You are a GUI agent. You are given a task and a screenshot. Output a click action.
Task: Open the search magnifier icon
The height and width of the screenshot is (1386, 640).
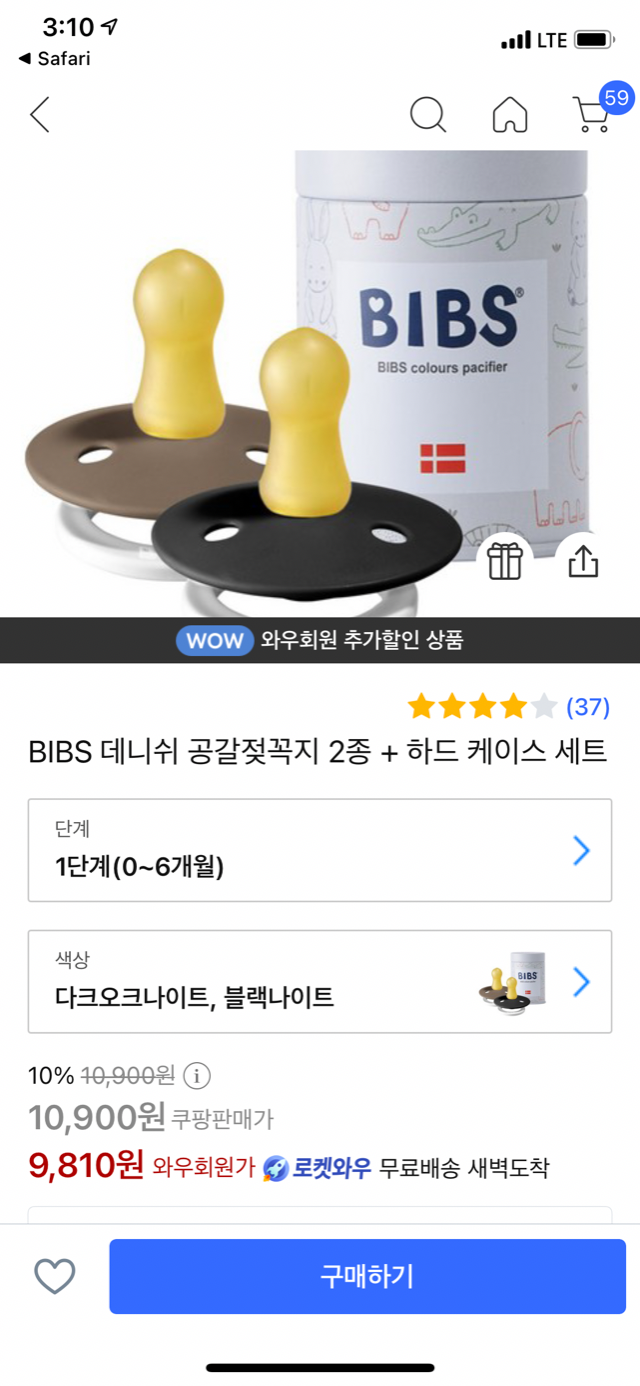(x=428, y=115)
